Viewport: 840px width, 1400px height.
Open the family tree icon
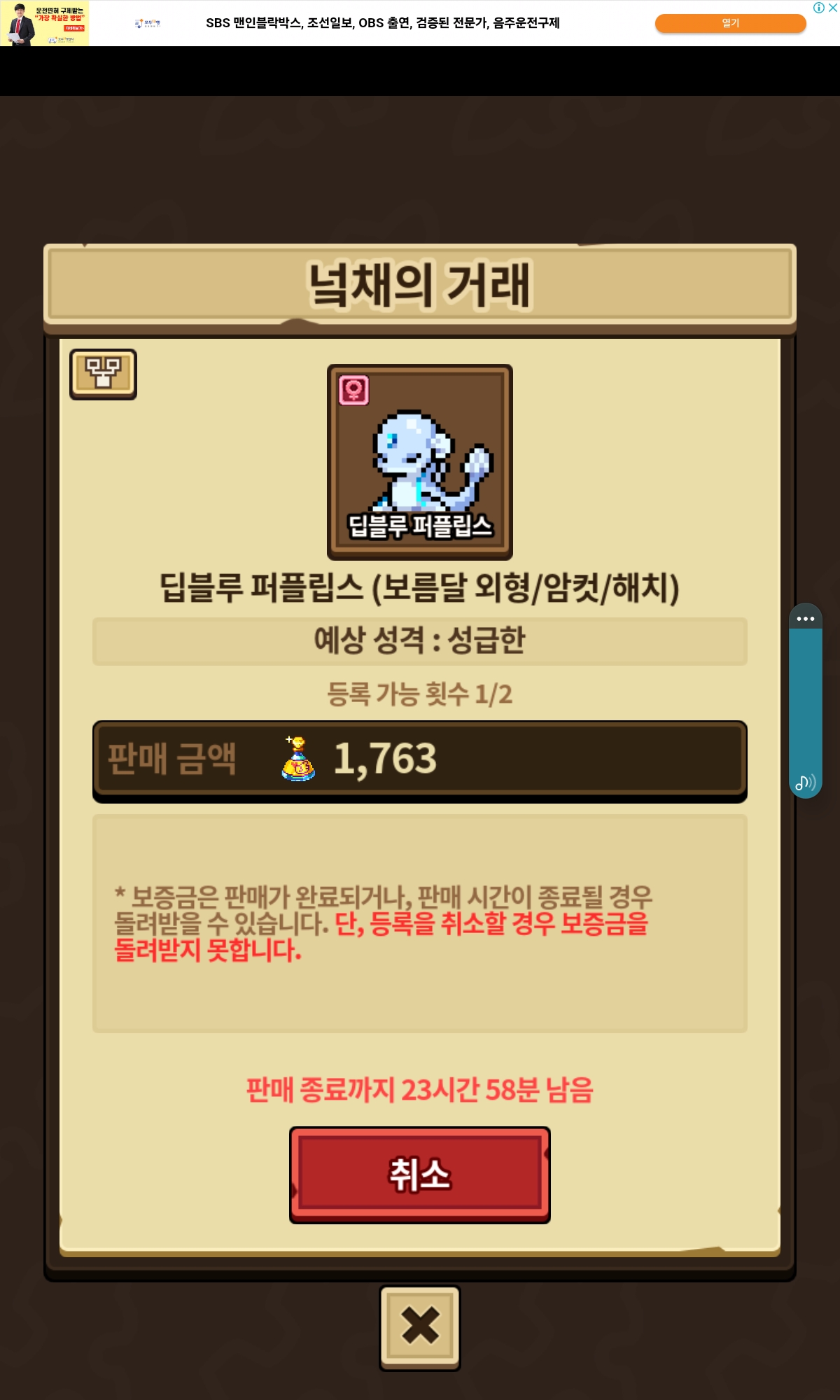pyautogui.click(x=103, y=374)
